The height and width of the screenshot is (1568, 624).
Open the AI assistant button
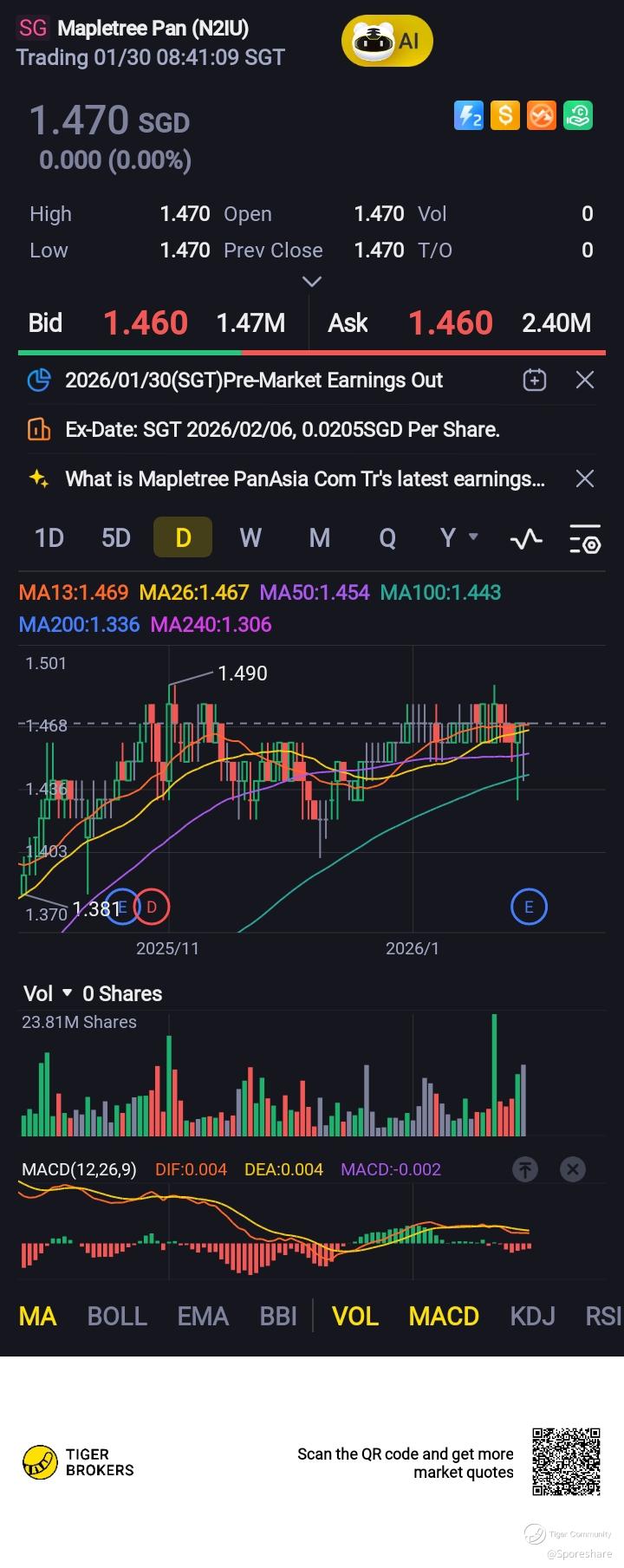coord(387,41)
